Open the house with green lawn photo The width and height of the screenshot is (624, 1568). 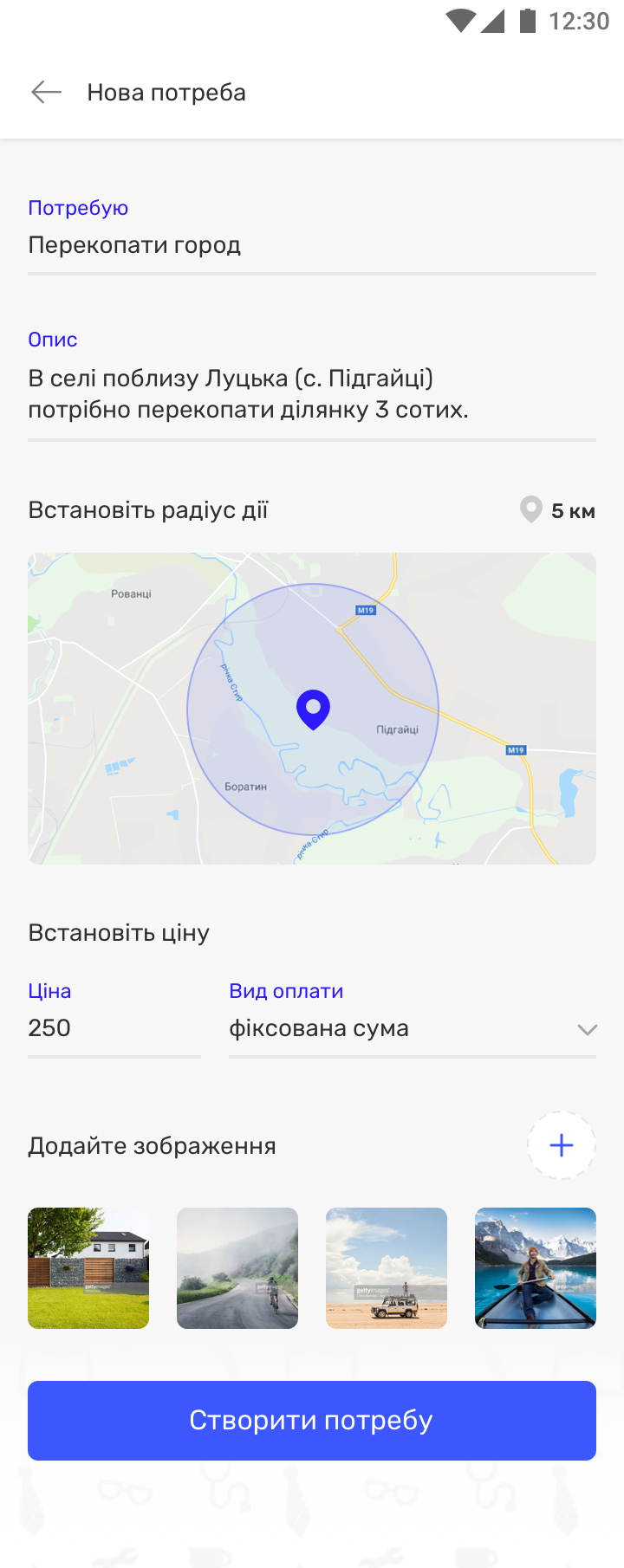click(x=88, y=1268)
